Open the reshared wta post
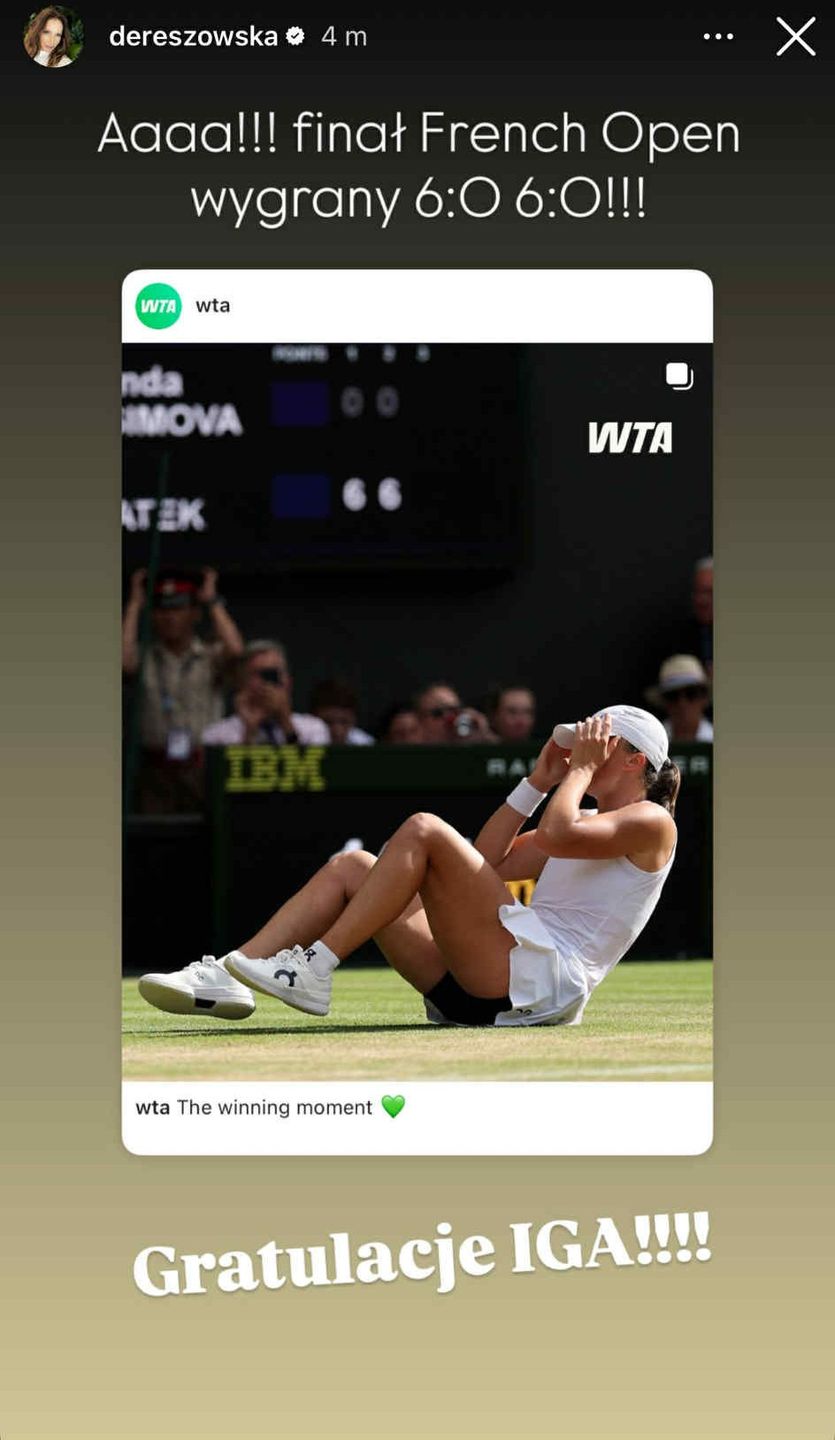The width and height of the screenshot is (835, 1440). 417,710
